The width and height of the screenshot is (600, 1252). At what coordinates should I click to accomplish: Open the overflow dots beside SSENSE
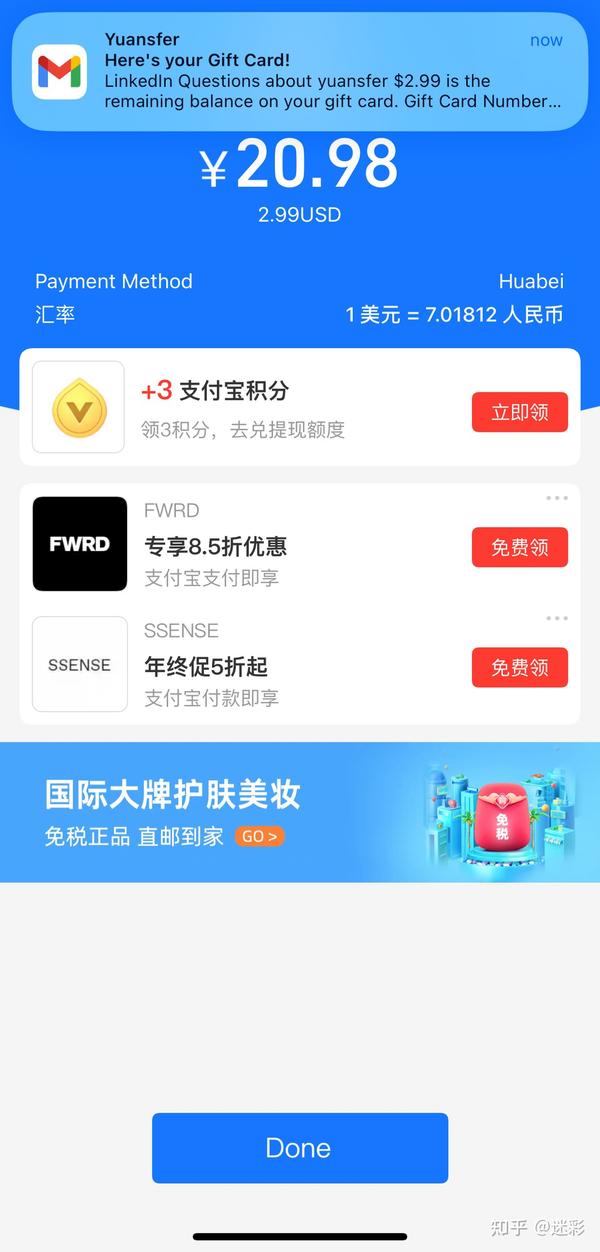[557, 618]
